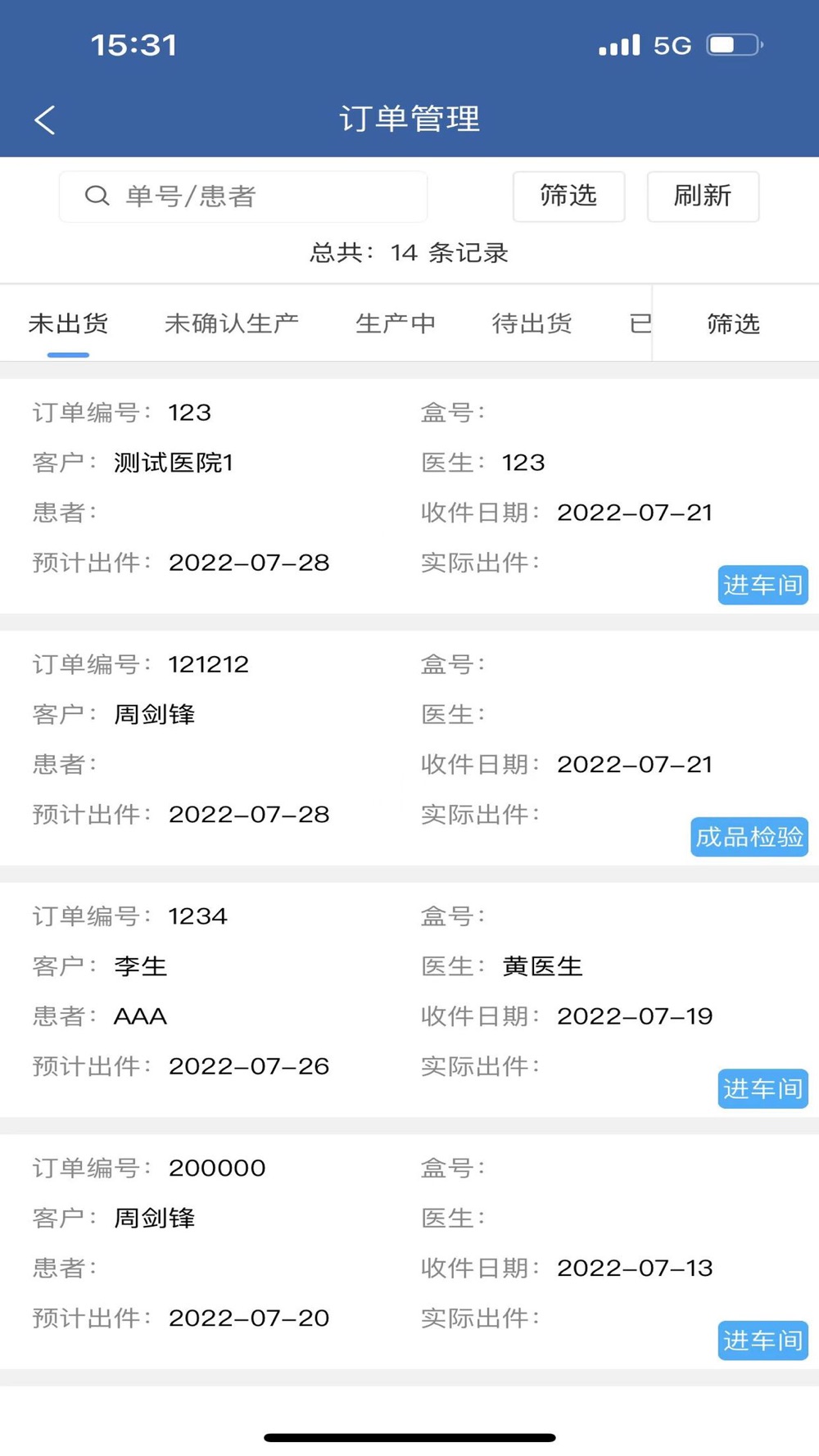Open order 123 from 测试医院1
The image size is (819, 1456).
[x=409, y=496]
